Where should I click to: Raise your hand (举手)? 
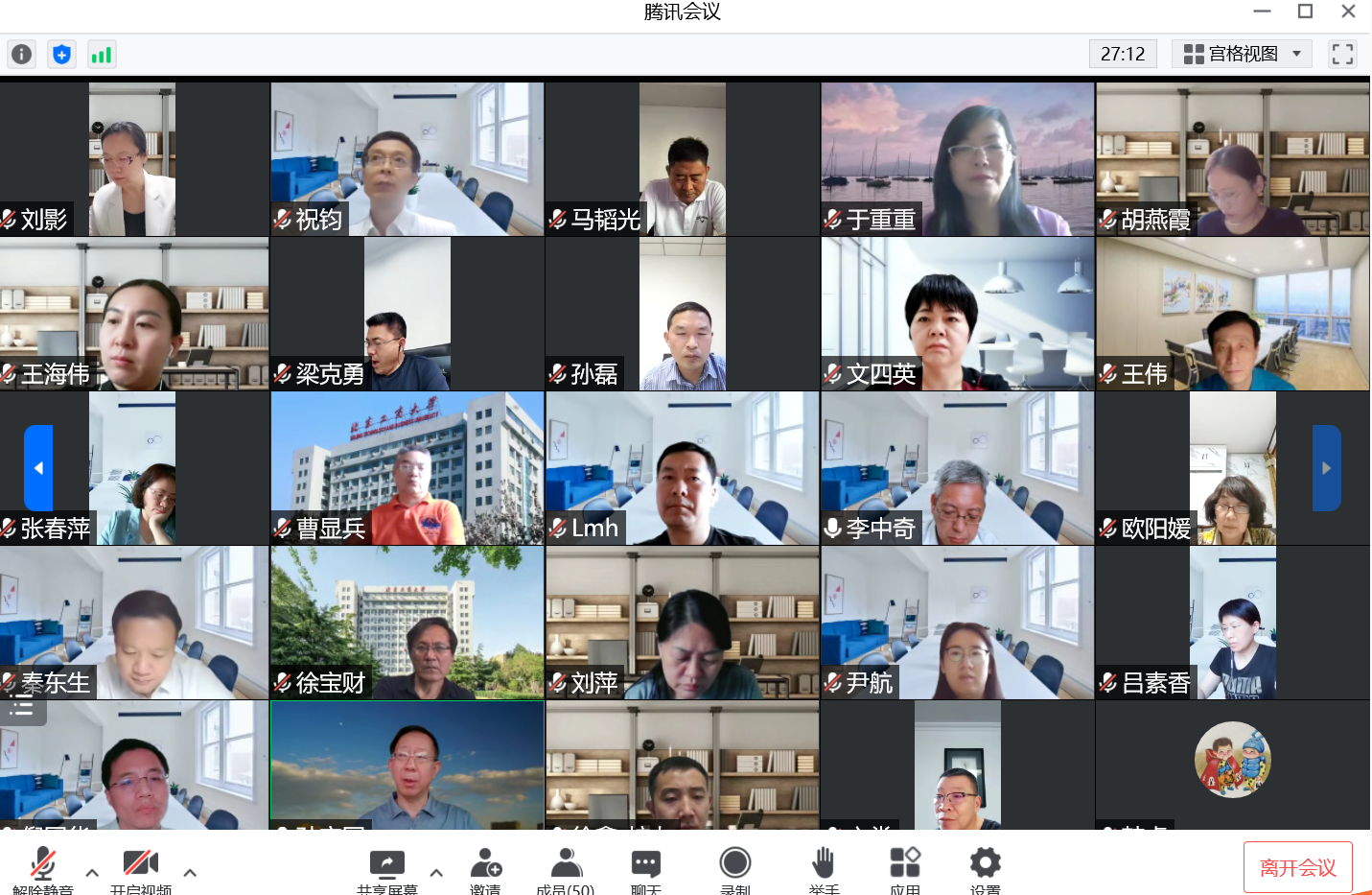pos(824,868)
